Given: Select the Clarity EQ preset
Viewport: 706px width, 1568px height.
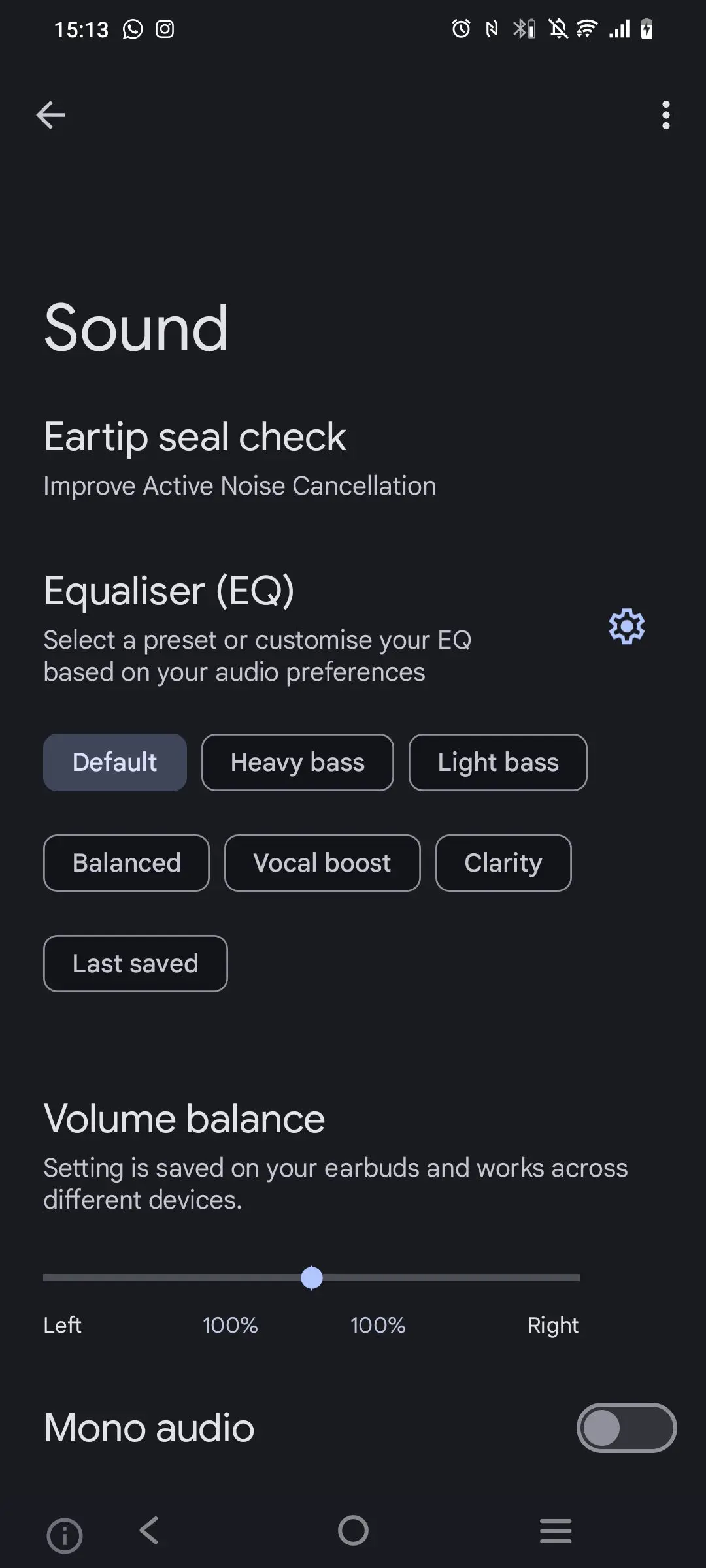Looking at the screenshot, I should [503, 863].
